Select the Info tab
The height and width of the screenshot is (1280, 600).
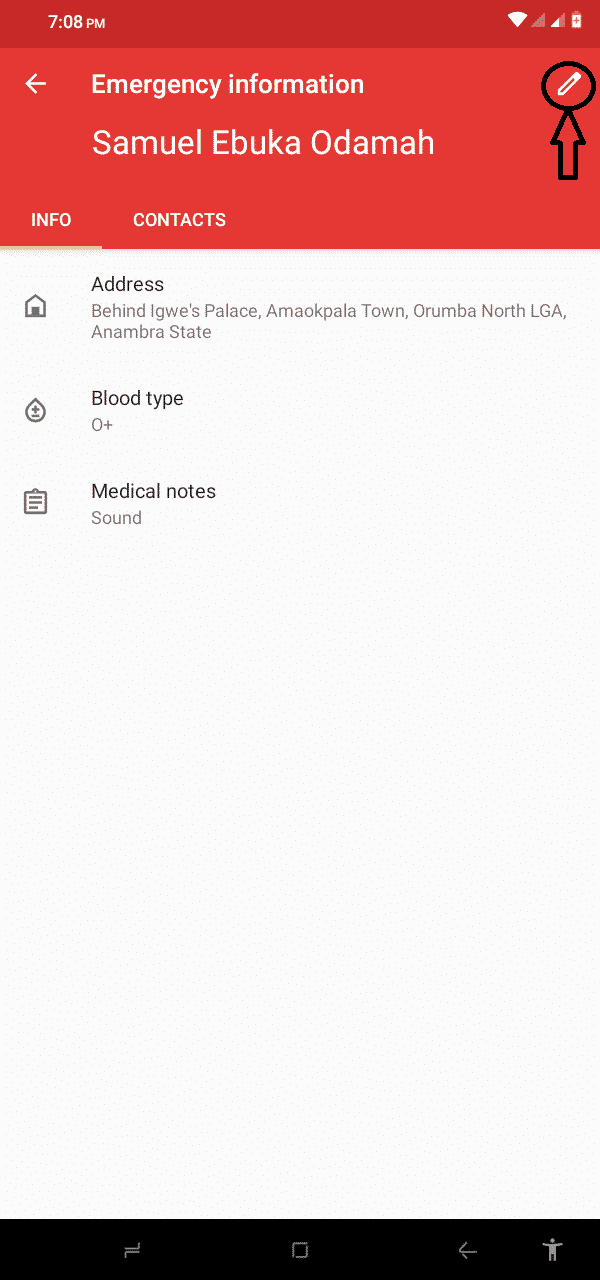tap(51, 220)
